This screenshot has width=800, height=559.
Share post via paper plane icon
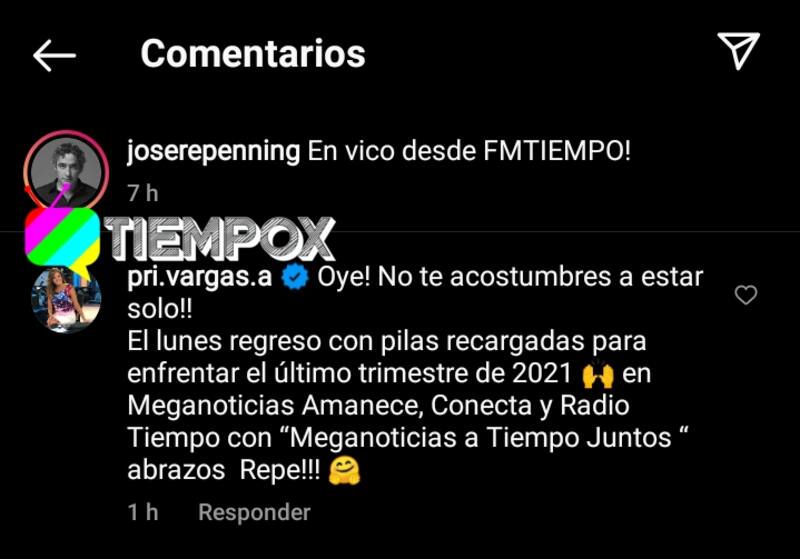coord(739,51)
